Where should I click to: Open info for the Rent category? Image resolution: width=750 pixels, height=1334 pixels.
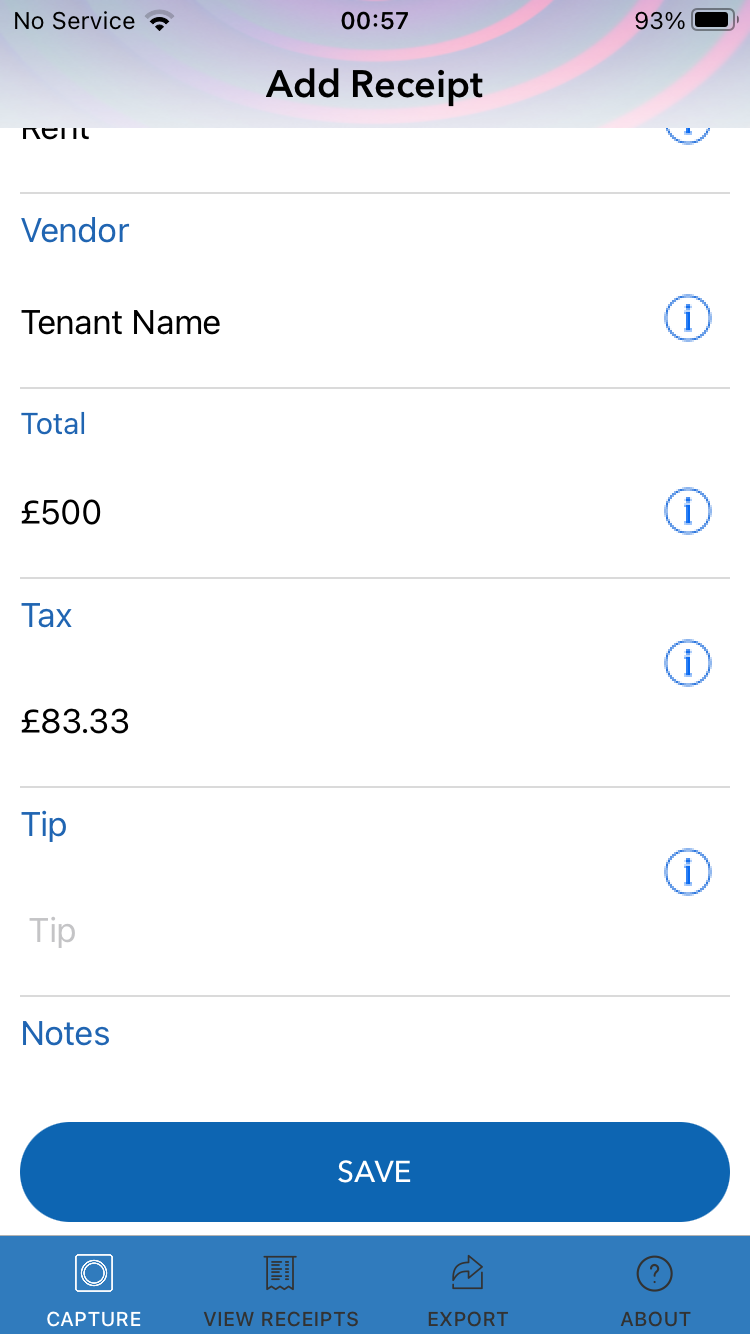click(687, 128)
